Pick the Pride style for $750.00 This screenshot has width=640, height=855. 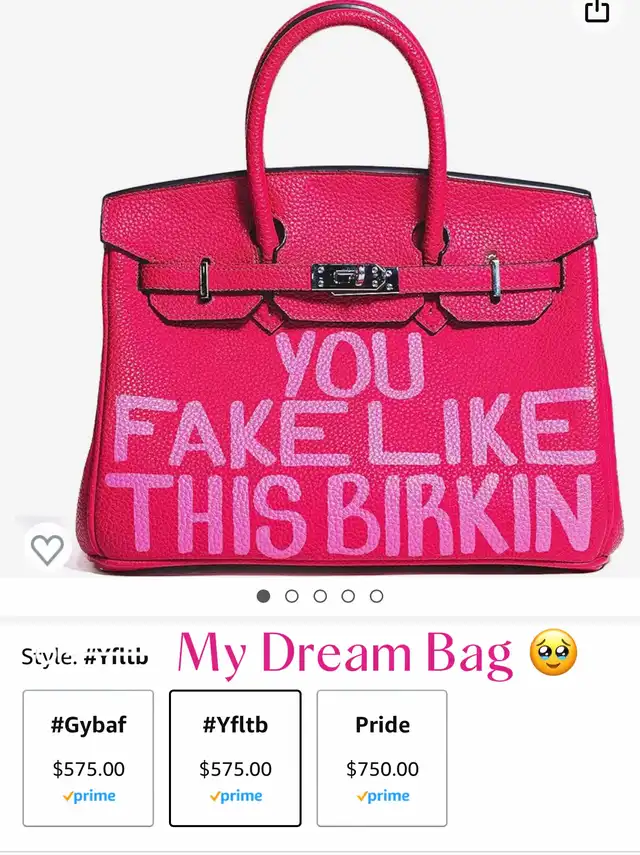(x=382, y=758)
